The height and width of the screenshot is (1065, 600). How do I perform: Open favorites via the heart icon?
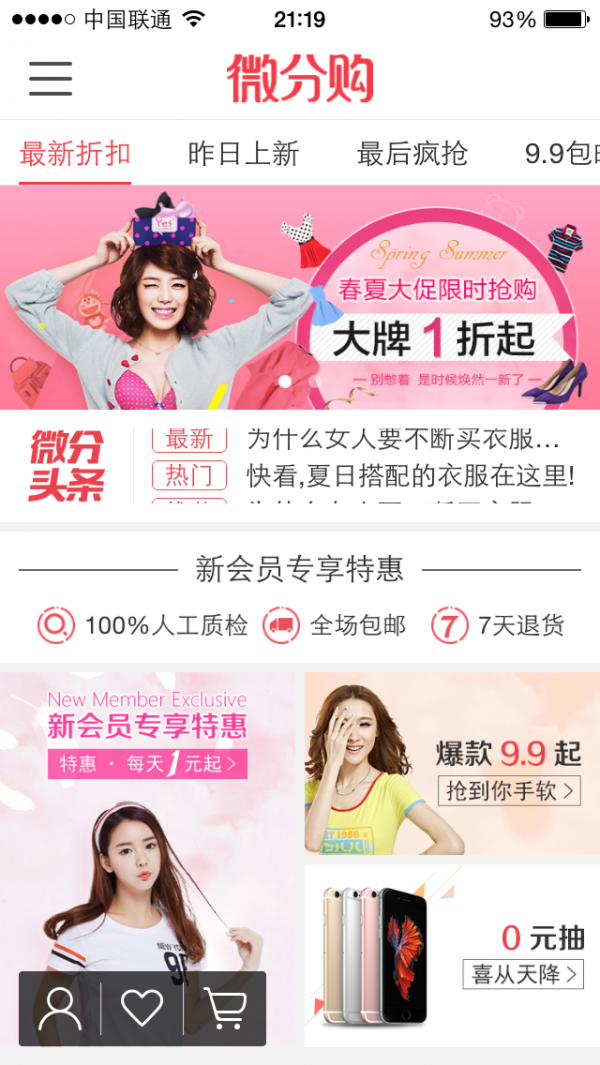click(142, 1008)
